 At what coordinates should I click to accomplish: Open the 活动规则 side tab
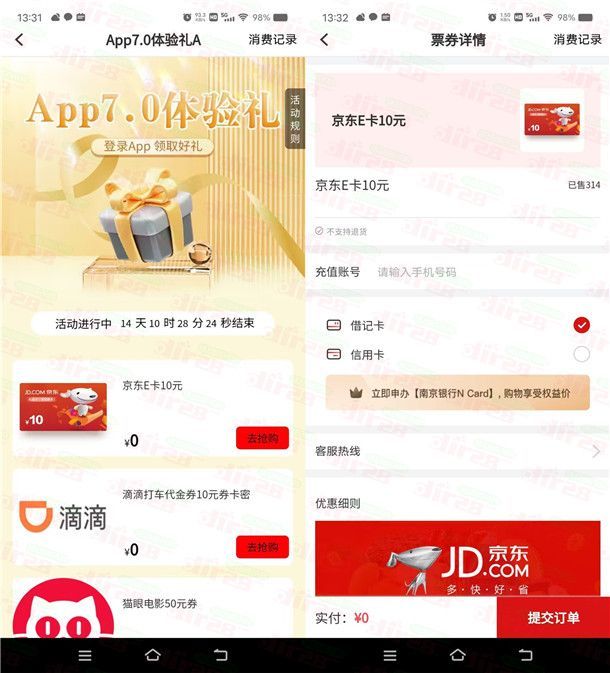pyautogui.click(x=294, y=118)
